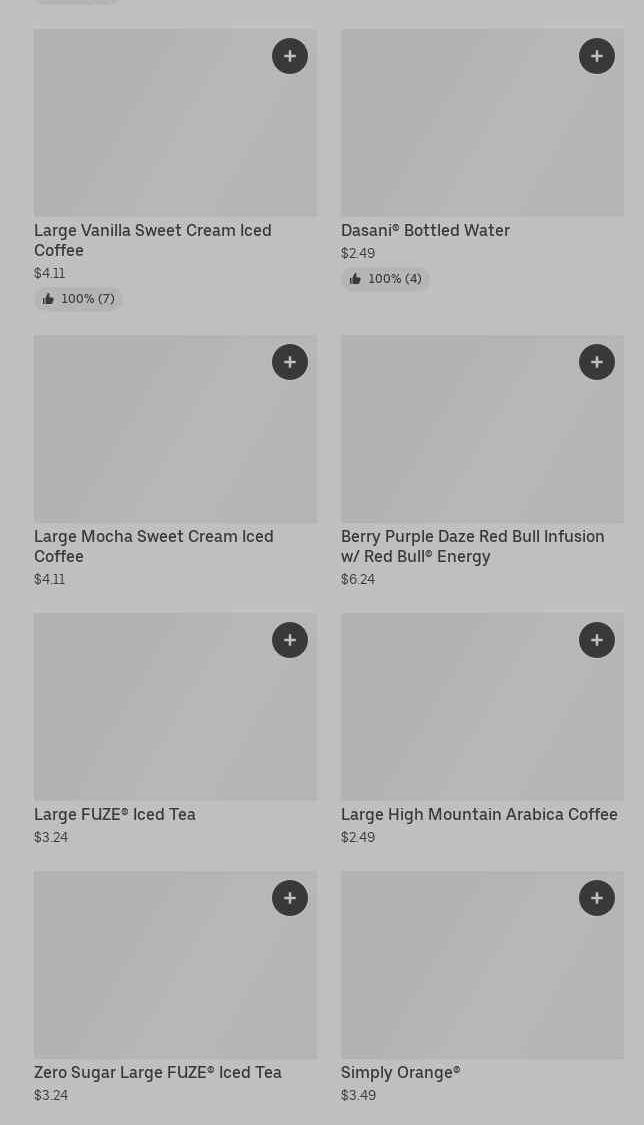View Large High Mountain Arabica Coffee details
This screenshot has width=644, height=1125.
pos(479,814)
